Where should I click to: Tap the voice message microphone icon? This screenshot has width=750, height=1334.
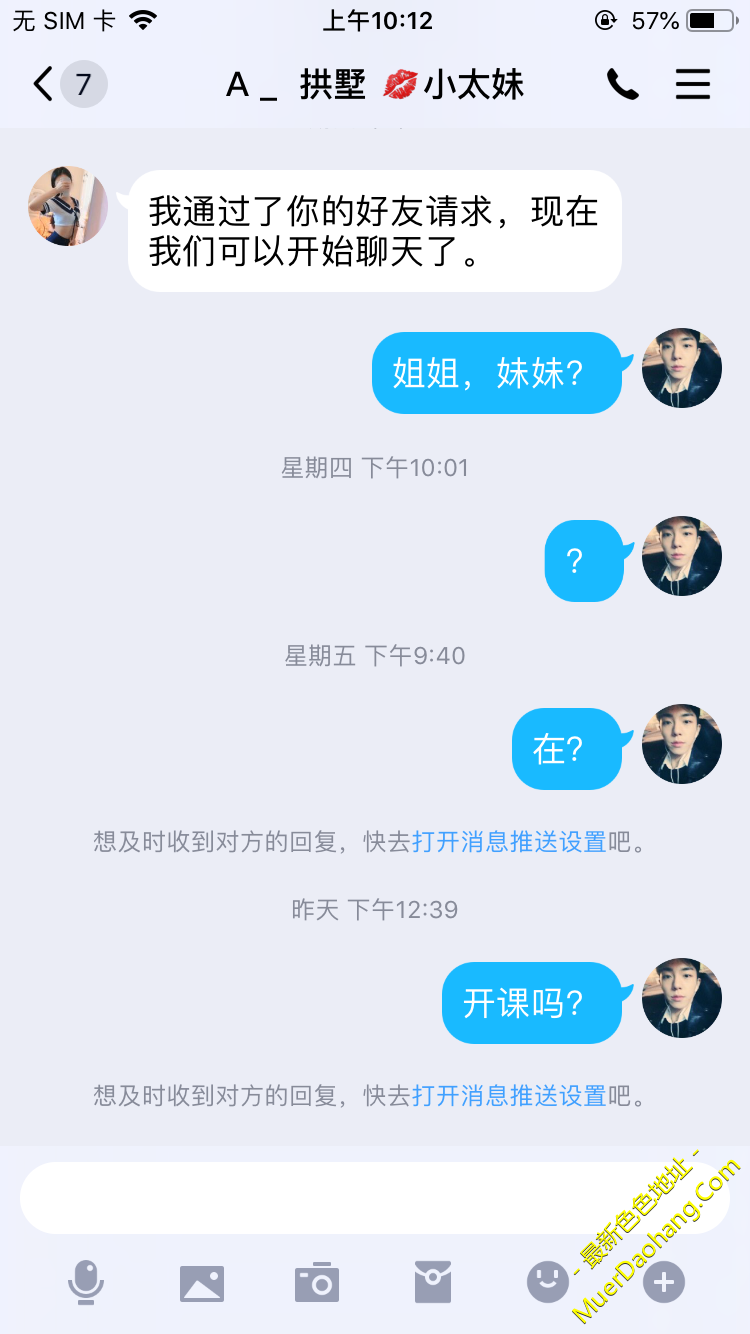click(x=86, y=1281)
